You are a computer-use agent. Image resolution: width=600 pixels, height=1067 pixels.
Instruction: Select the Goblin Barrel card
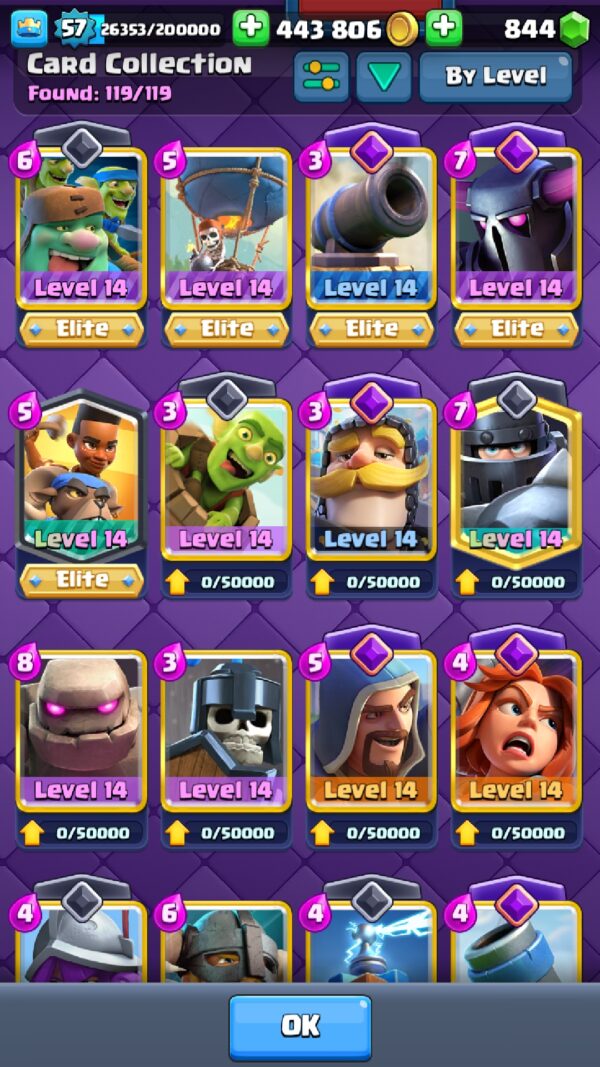(226, 479)
